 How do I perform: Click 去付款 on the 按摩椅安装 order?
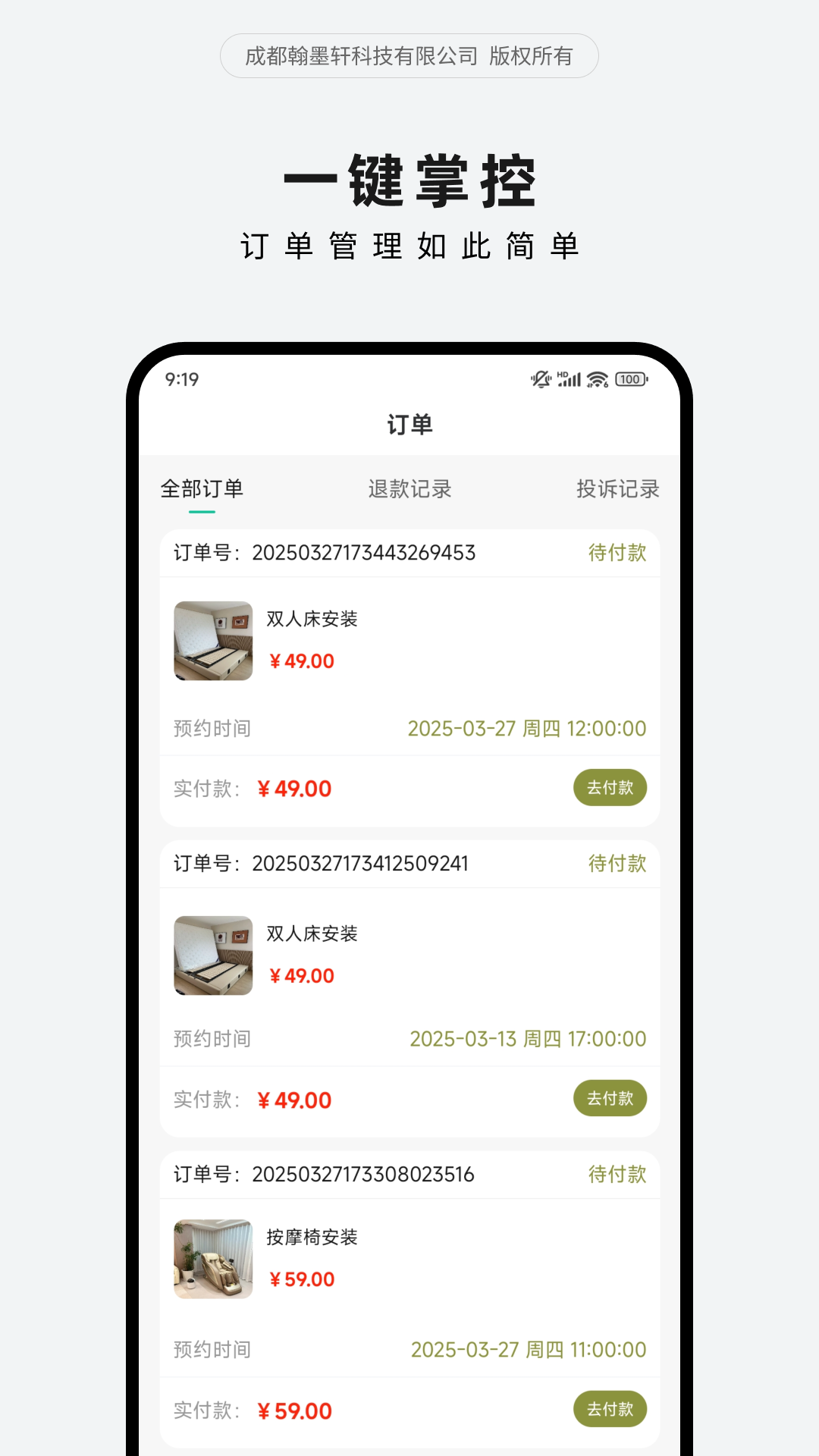tap(610, 1410)
